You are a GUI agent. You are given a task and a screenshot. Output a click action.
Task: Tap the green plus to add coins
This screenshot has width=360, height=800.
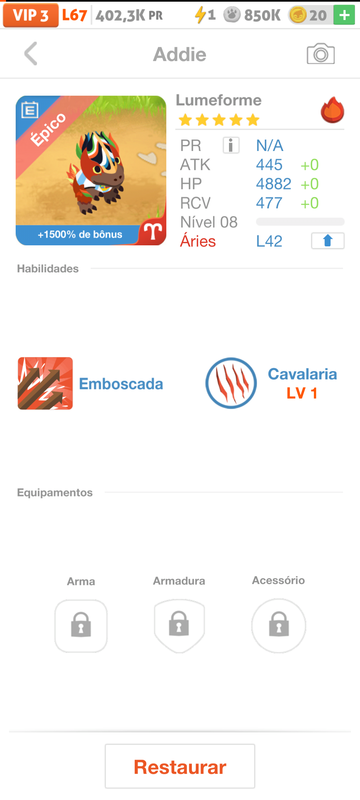click(344, 15)
